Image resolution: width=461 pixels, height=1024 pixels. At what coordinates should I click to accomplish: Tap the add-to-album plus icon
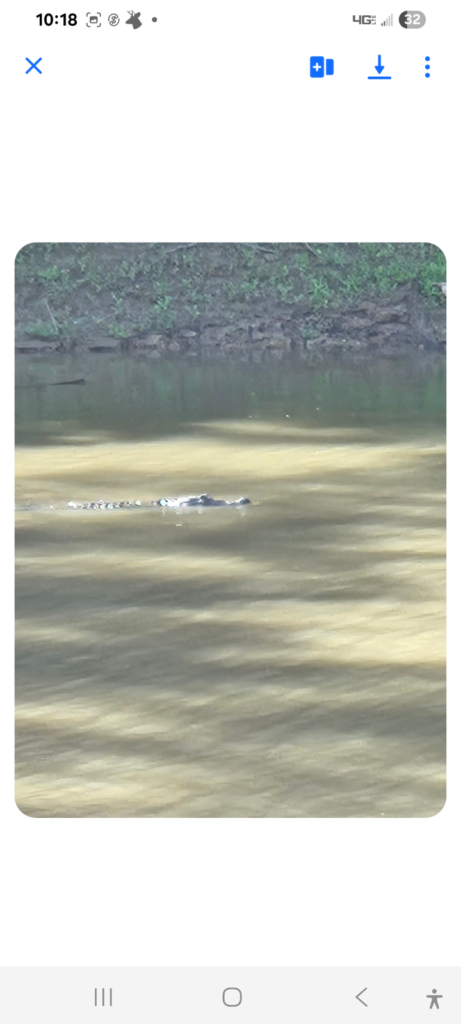pos(322,67)
